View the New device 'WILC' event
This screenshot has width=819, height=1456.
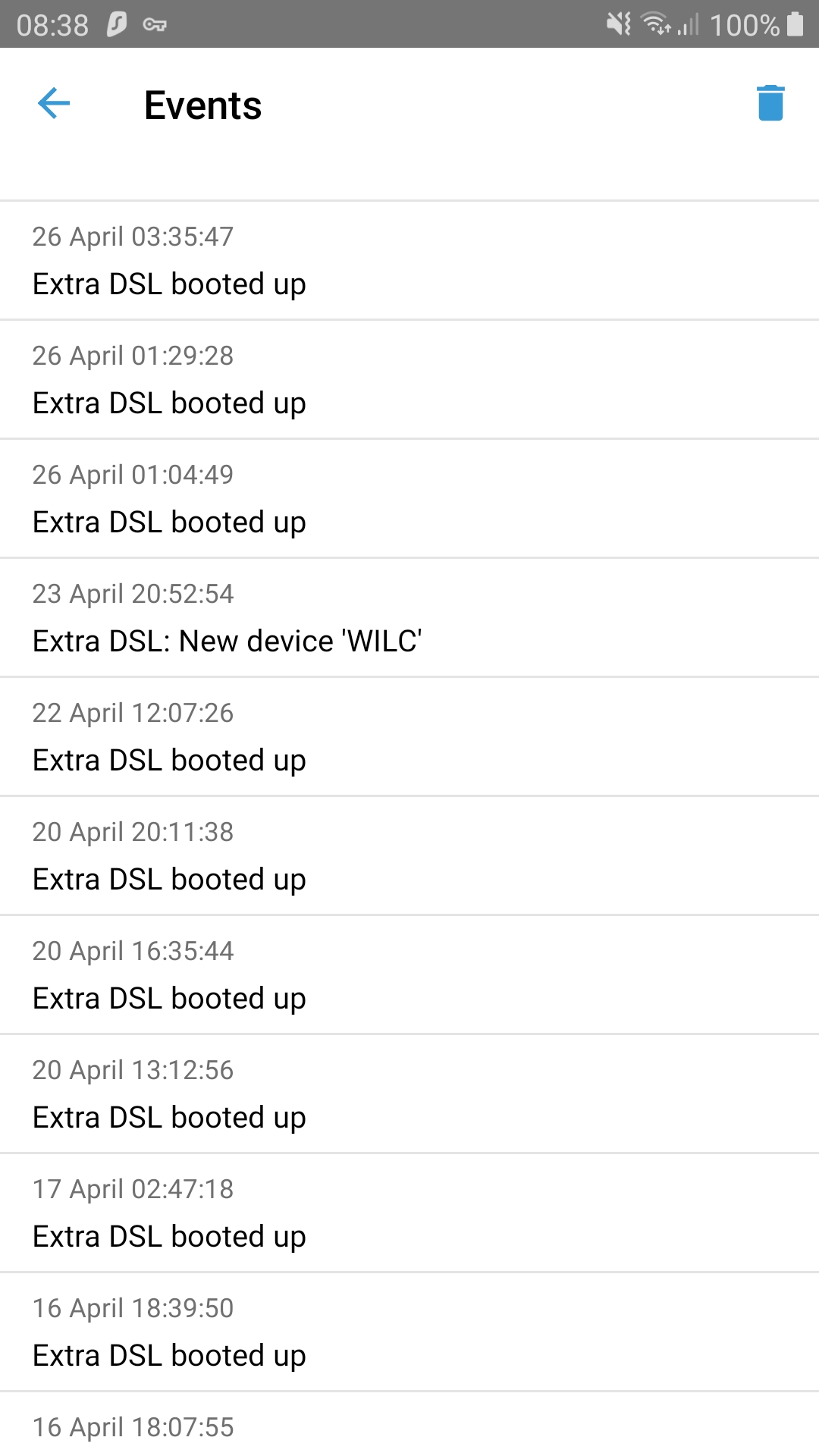[409, 618]
